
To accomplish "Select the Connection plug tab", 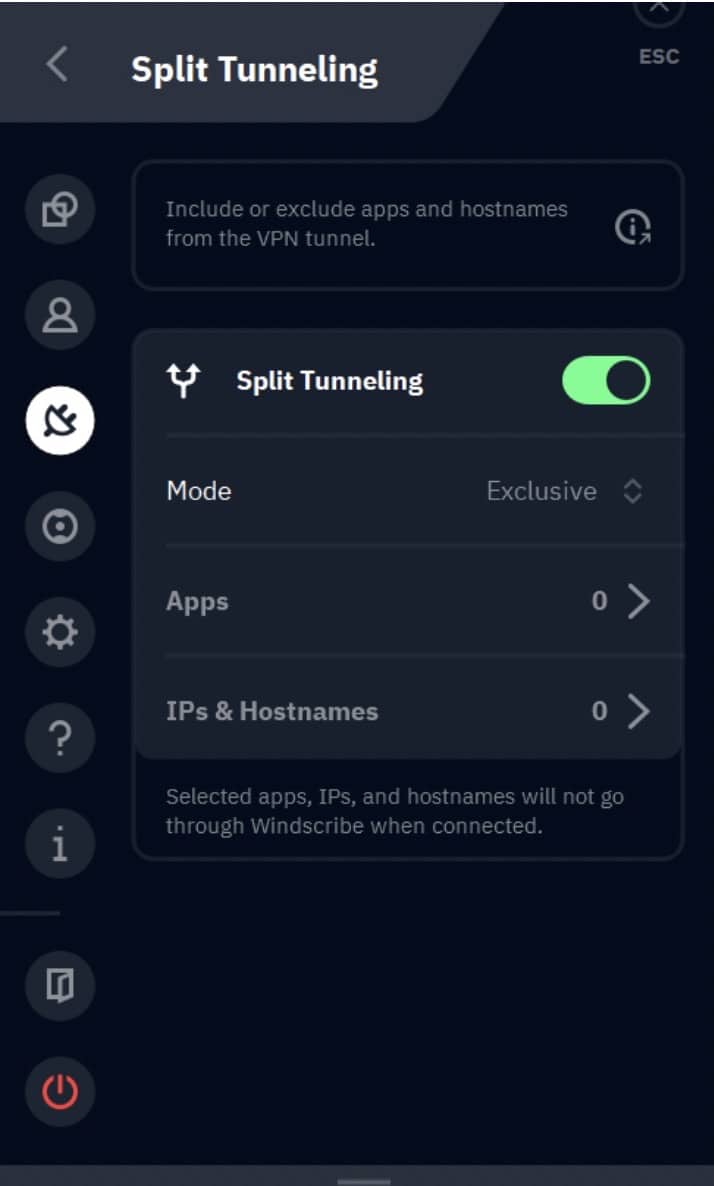I will click(60, 420).
